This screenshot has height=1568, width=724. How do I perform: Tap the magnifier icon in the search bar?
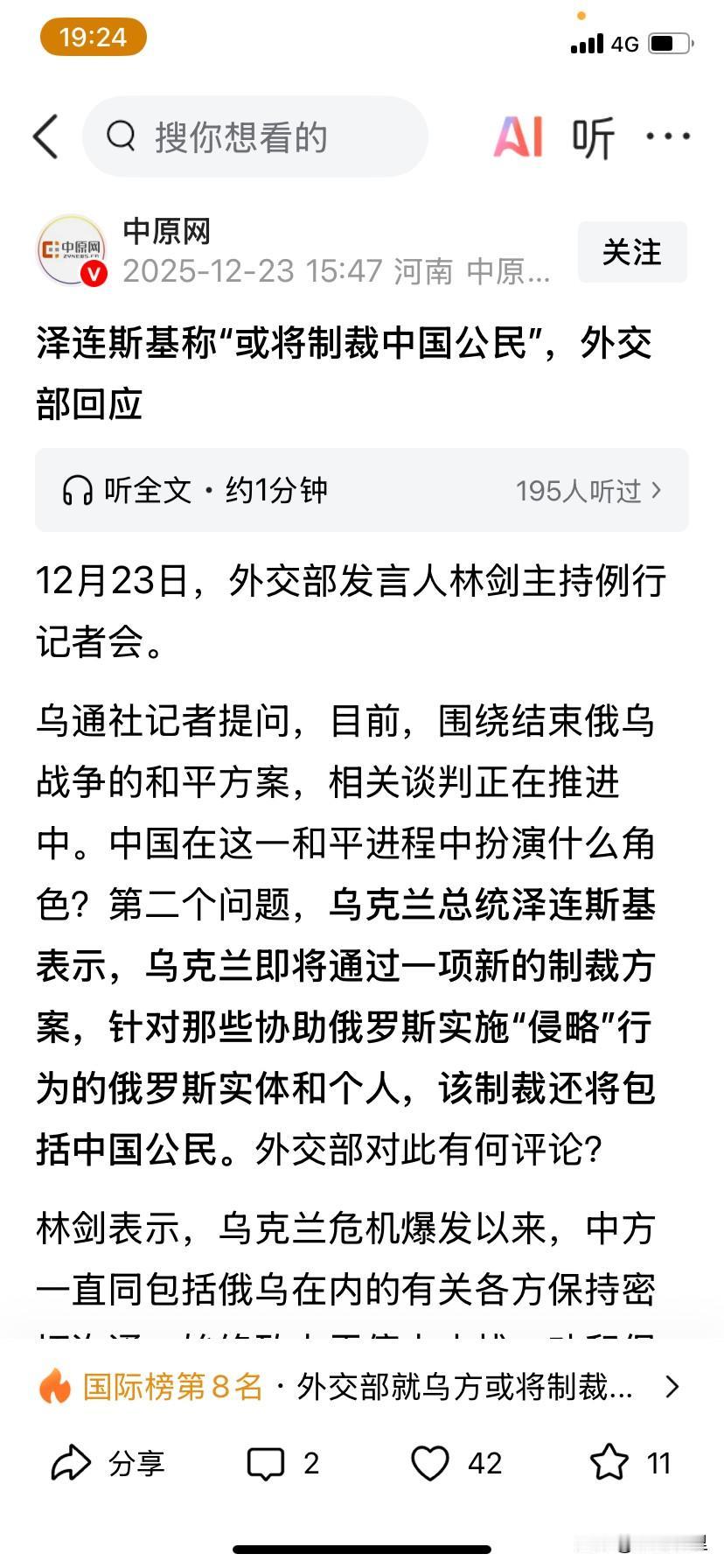121,137
